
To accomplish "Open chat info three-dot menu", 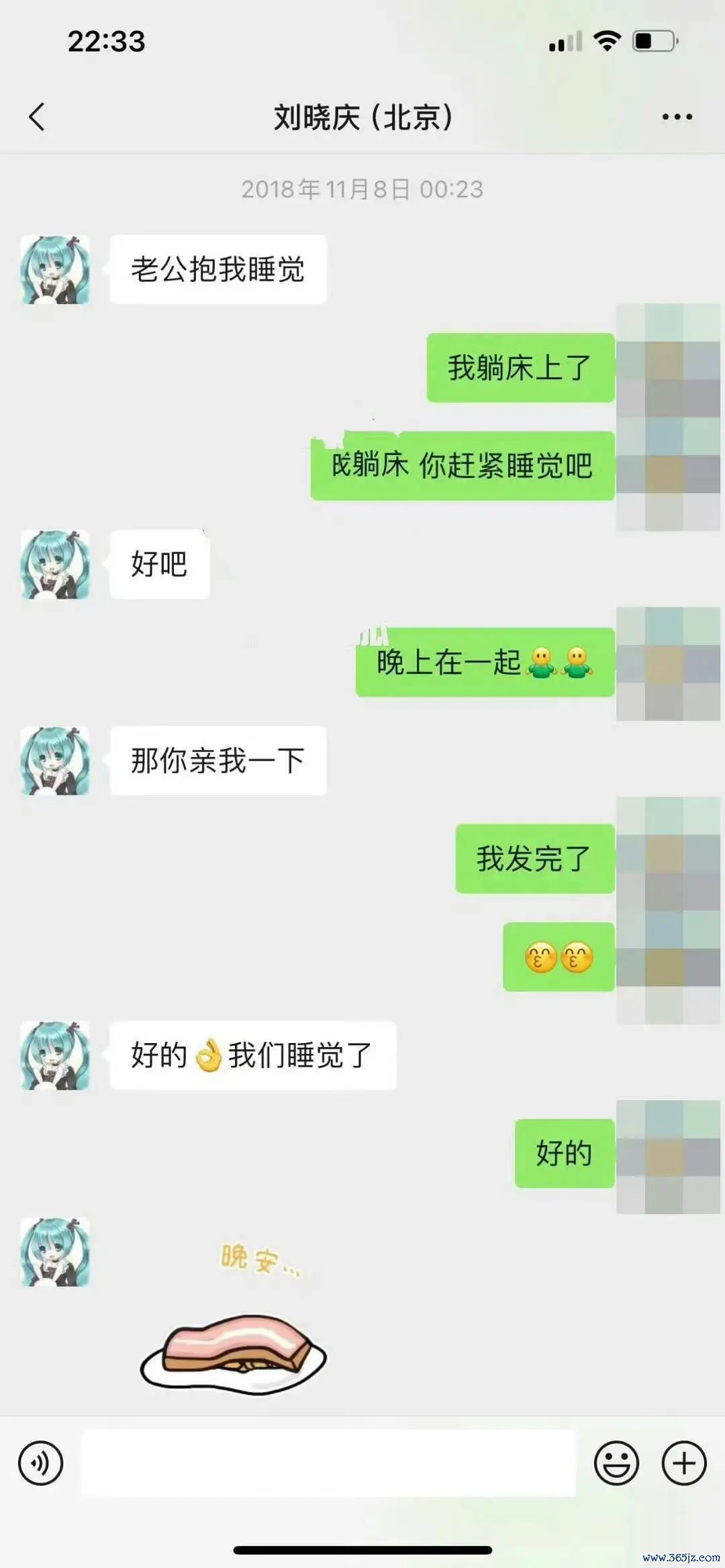I will 677,117.
